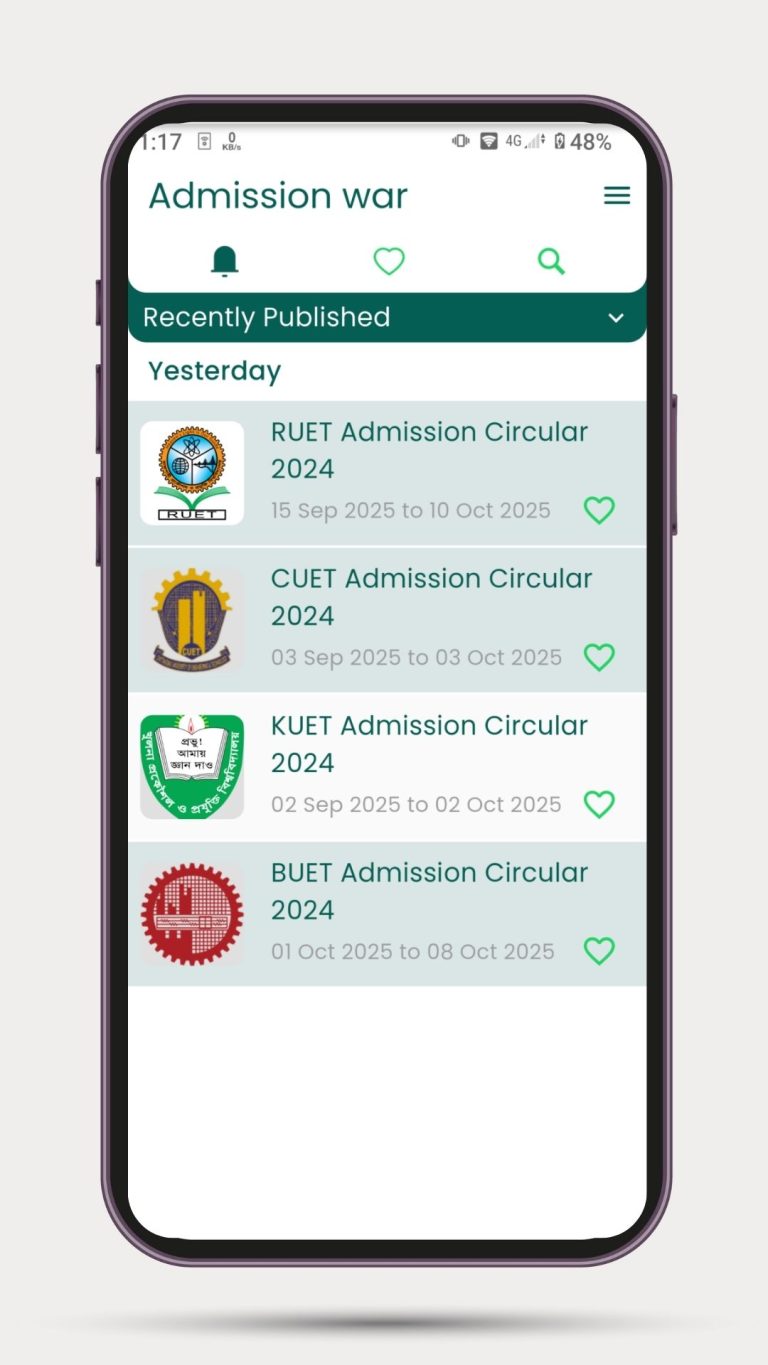Image resolution: width=768 pixels, height=1365 pixels.
Task: Favorite the CUET Admission Circular
Action: [x=599, y=658]
